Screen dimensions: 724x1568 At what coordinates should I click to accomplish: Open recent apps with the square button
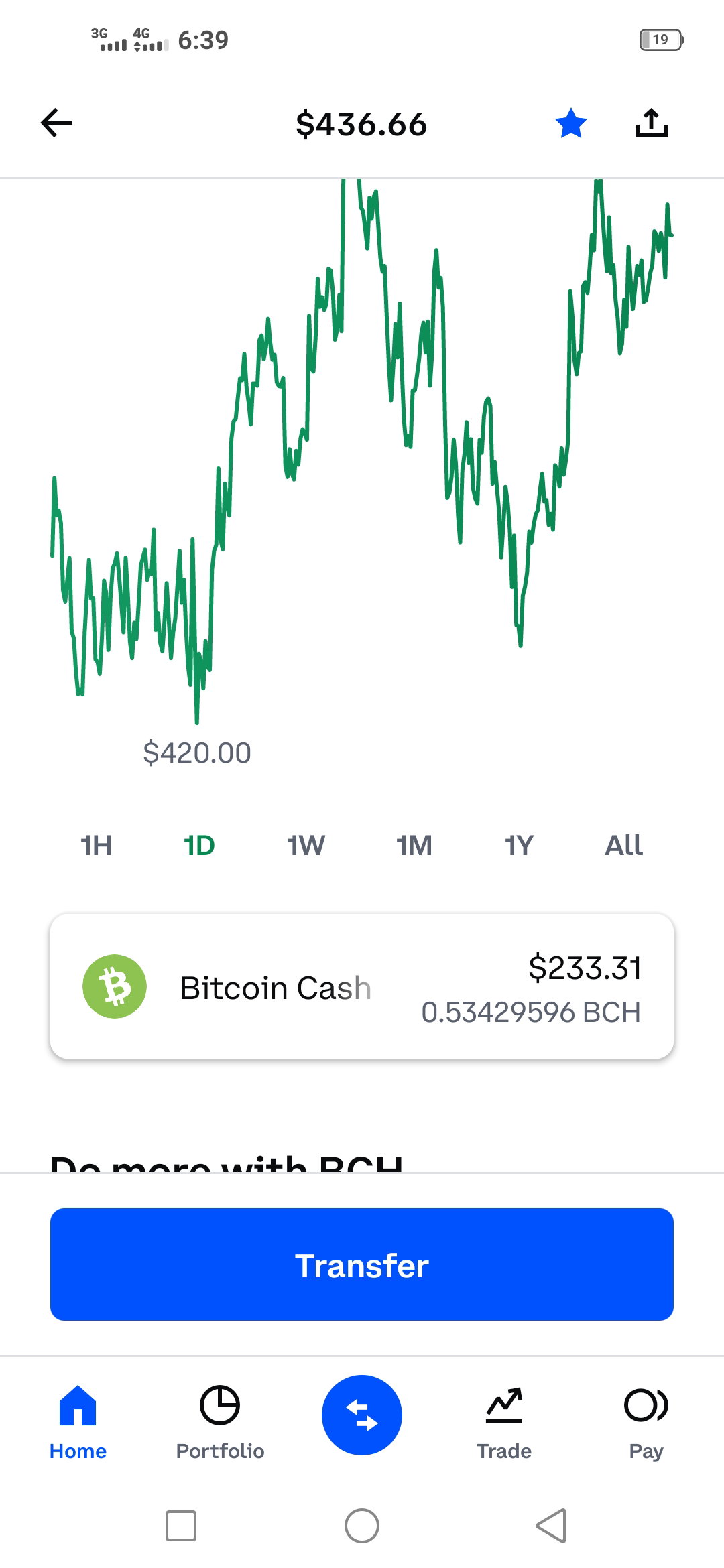pyautogui.click(x=181, y=1526)
